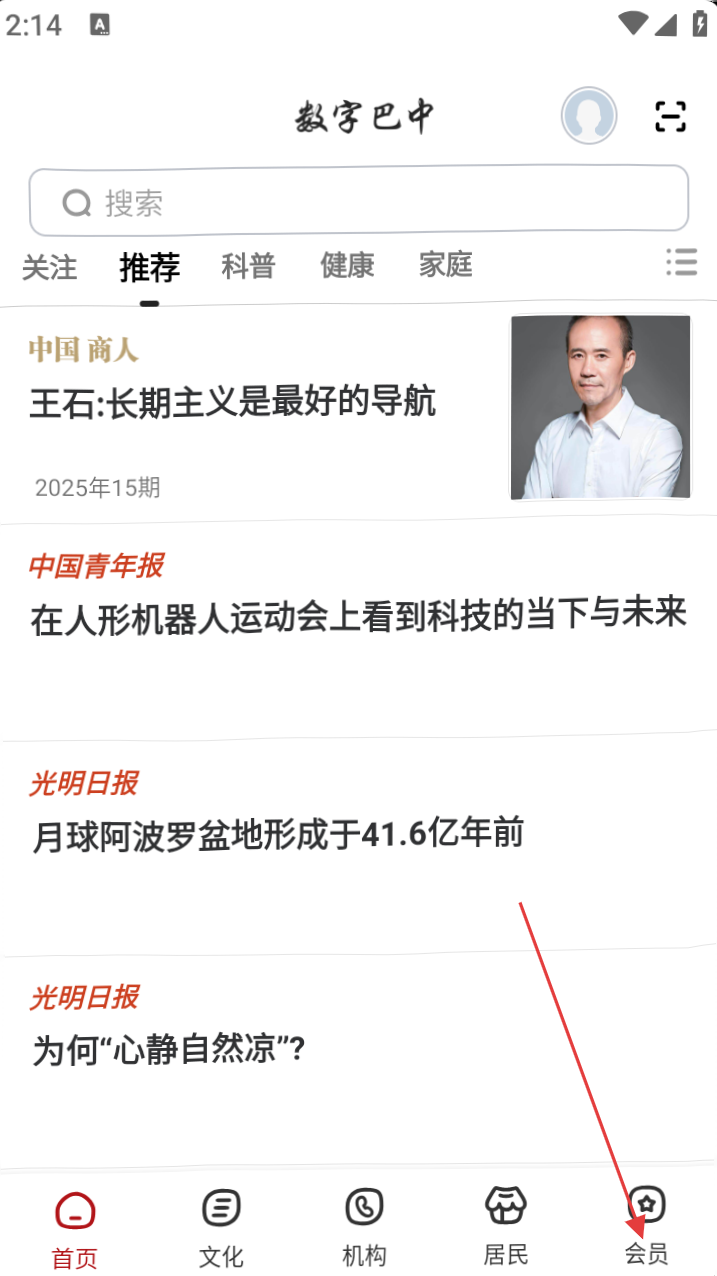Switch to the 居民 bottom tab

point(506,1228)
